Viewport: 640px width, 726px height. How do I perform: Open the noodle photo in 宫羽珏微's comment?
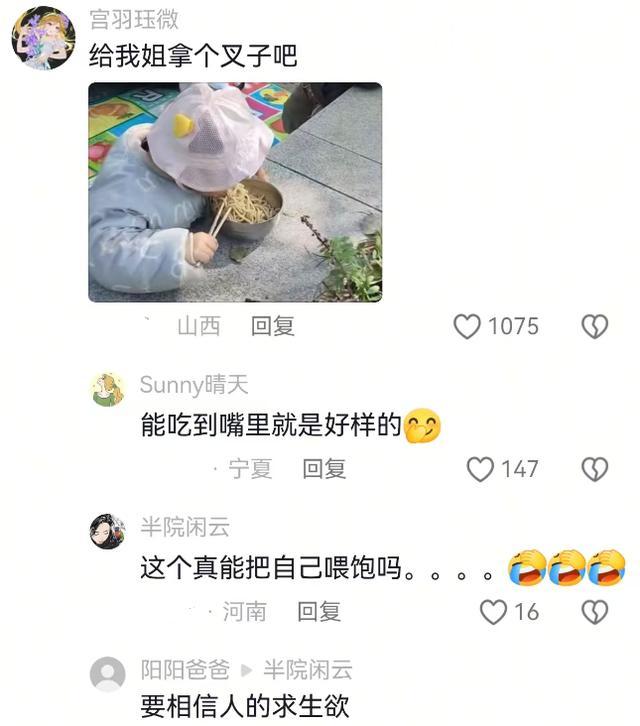(x=235, y=192)
